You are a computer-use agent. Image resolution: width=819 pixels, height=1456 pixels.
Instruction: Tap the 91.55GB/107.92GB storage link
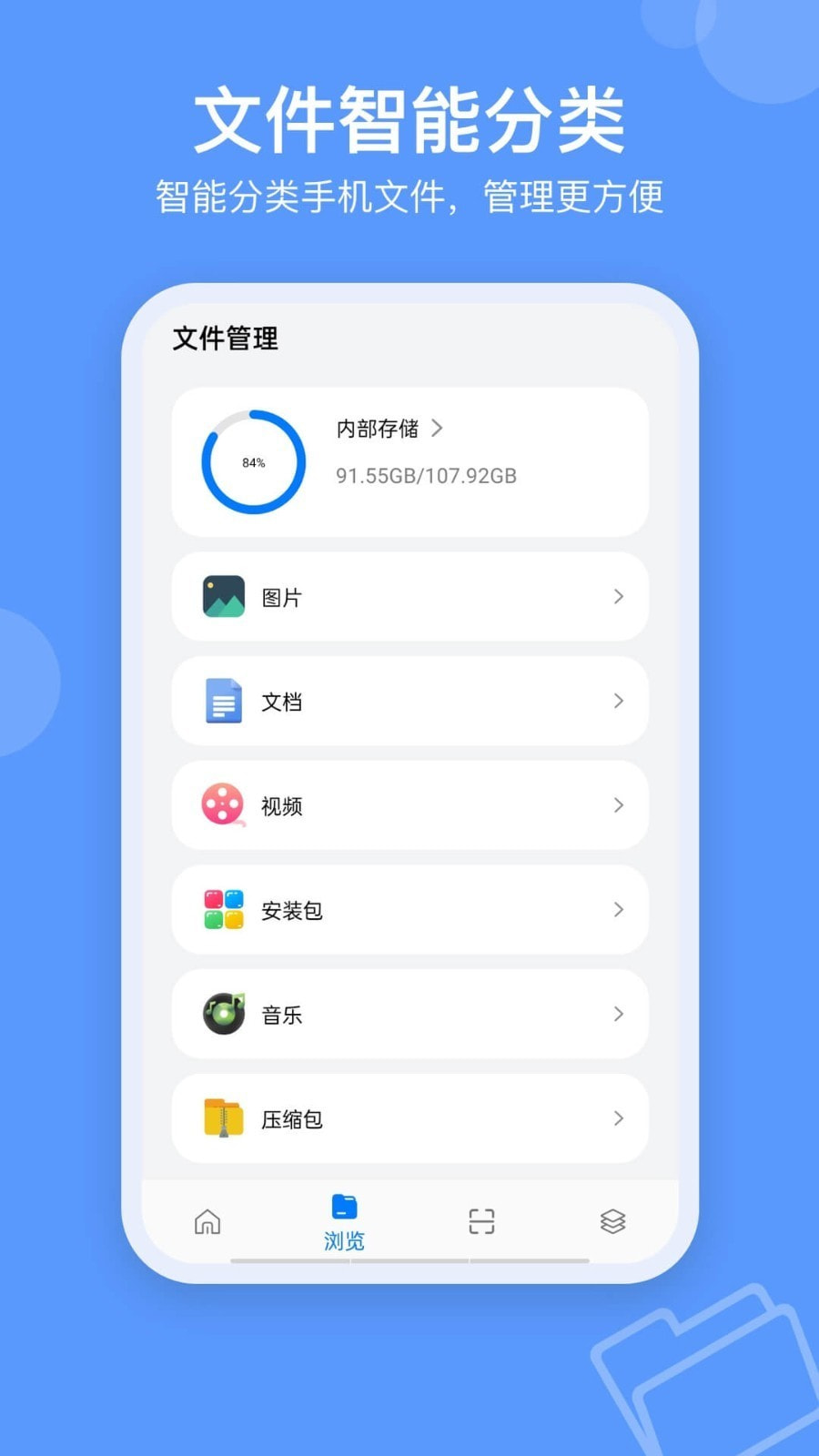(426, 475)
